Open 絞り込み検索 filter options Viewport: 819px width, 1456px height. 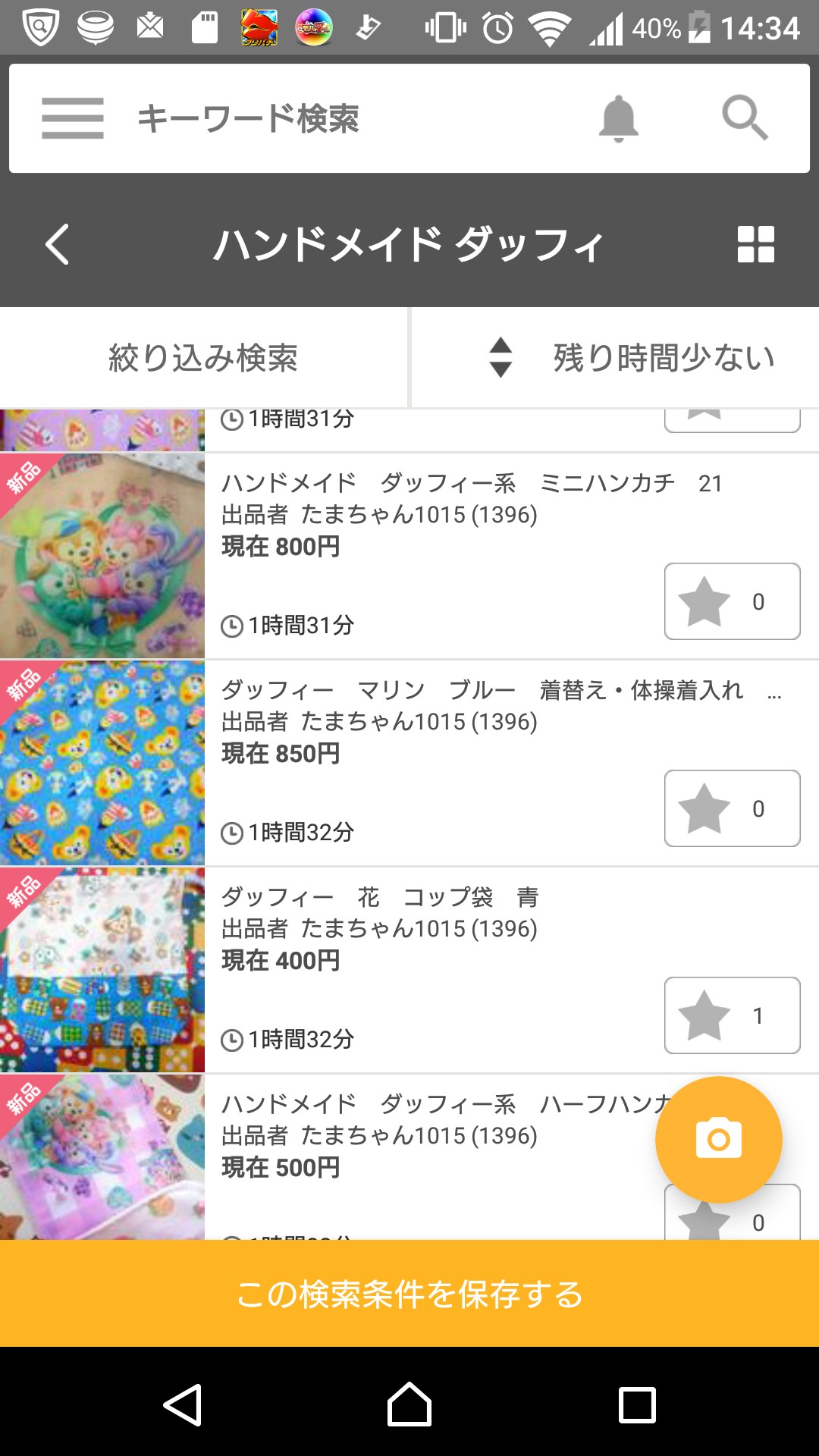coord(203,358)
